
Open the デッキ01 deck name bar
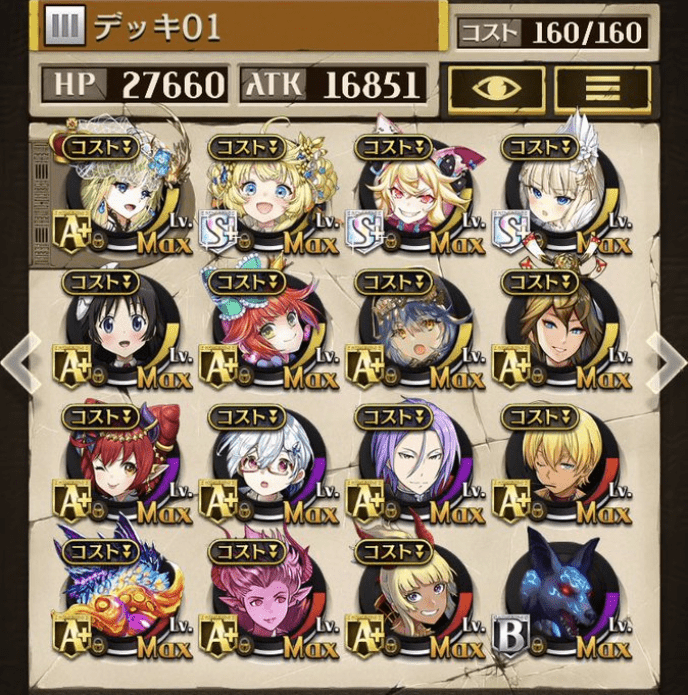[x=241, y=28]
